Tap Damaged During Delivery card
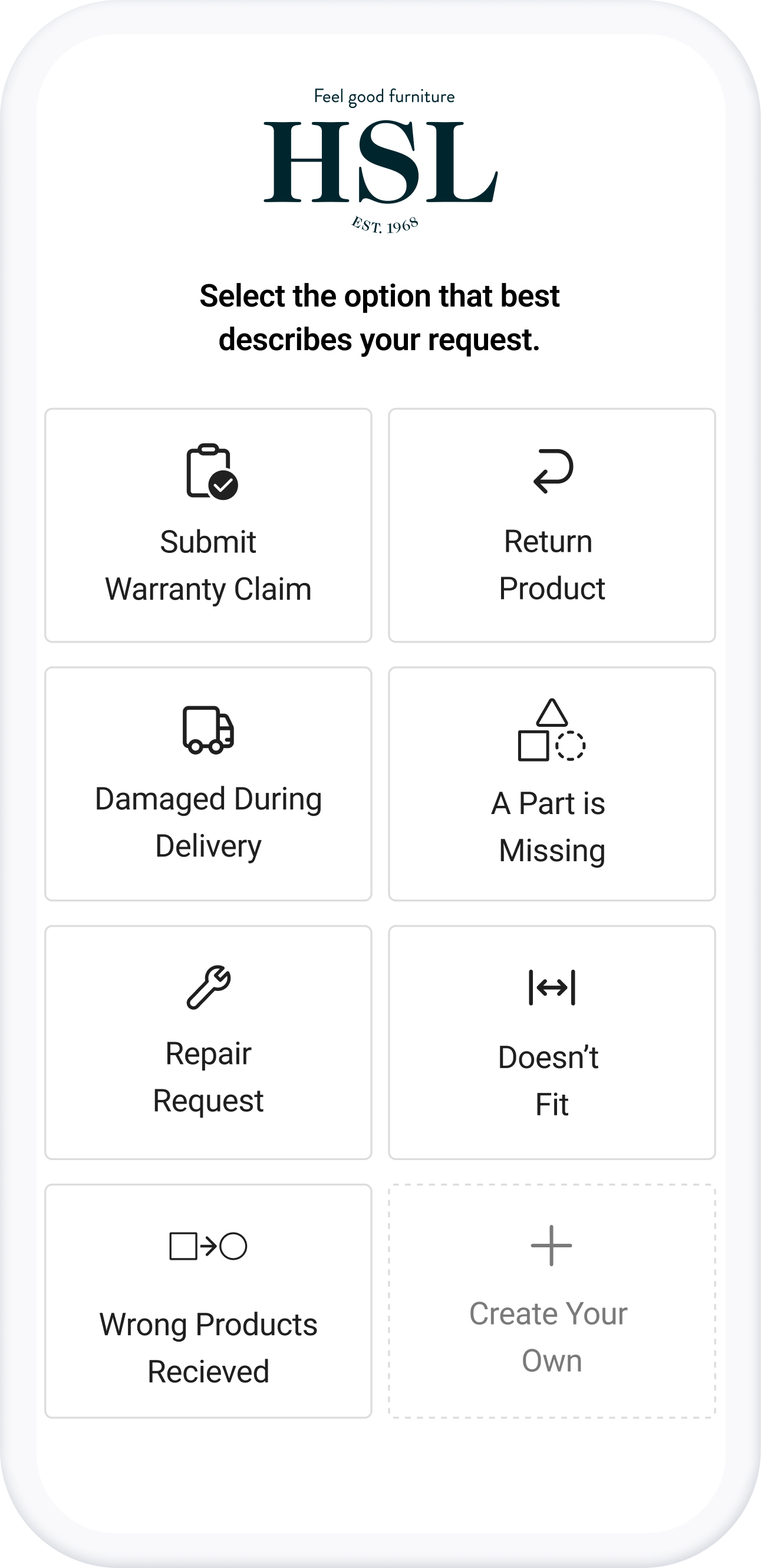Screen dimensions: 761x1568 click(x=208, y=784)
